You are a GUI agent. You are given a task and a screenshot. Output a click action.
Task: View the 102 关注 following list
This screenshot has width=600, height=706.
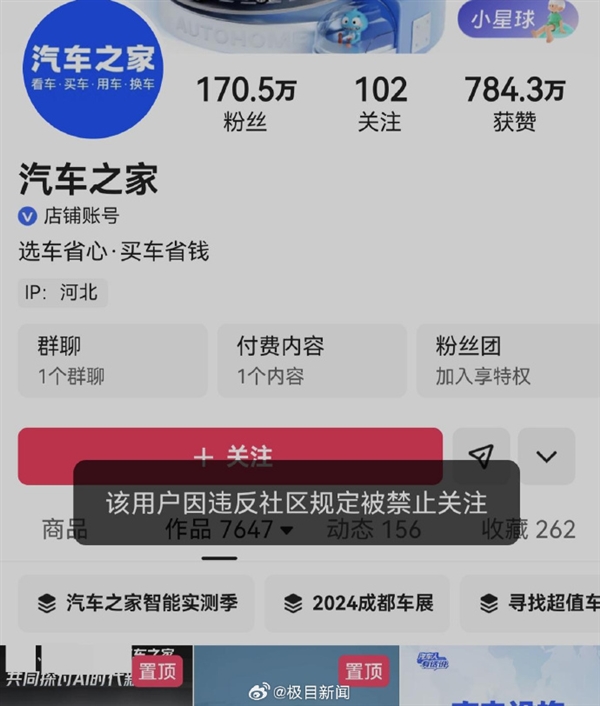pyautogui.click(x=380, y=103)
